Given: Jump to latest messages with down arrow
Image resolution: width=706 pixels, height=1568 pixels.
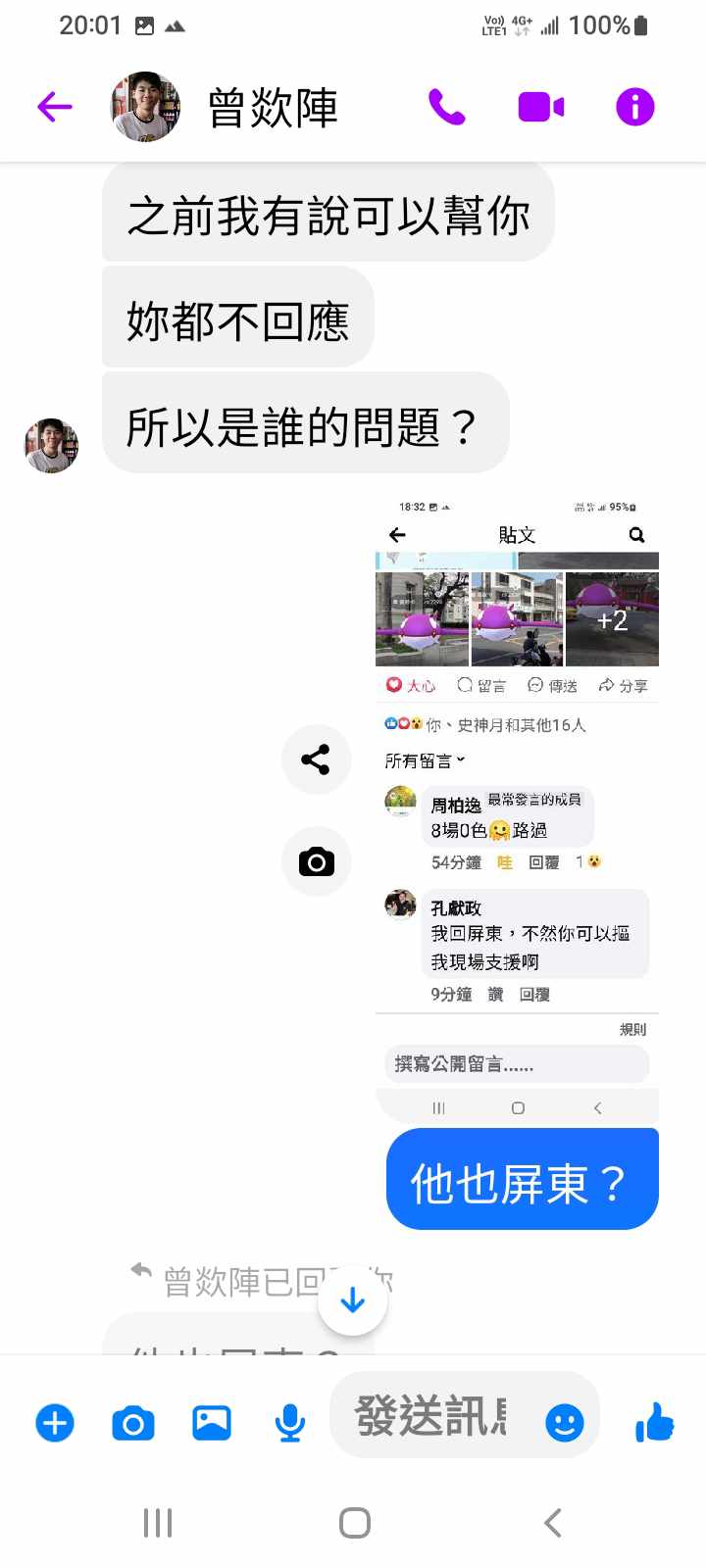Looking at the screenshot, I should (353, 1300).
